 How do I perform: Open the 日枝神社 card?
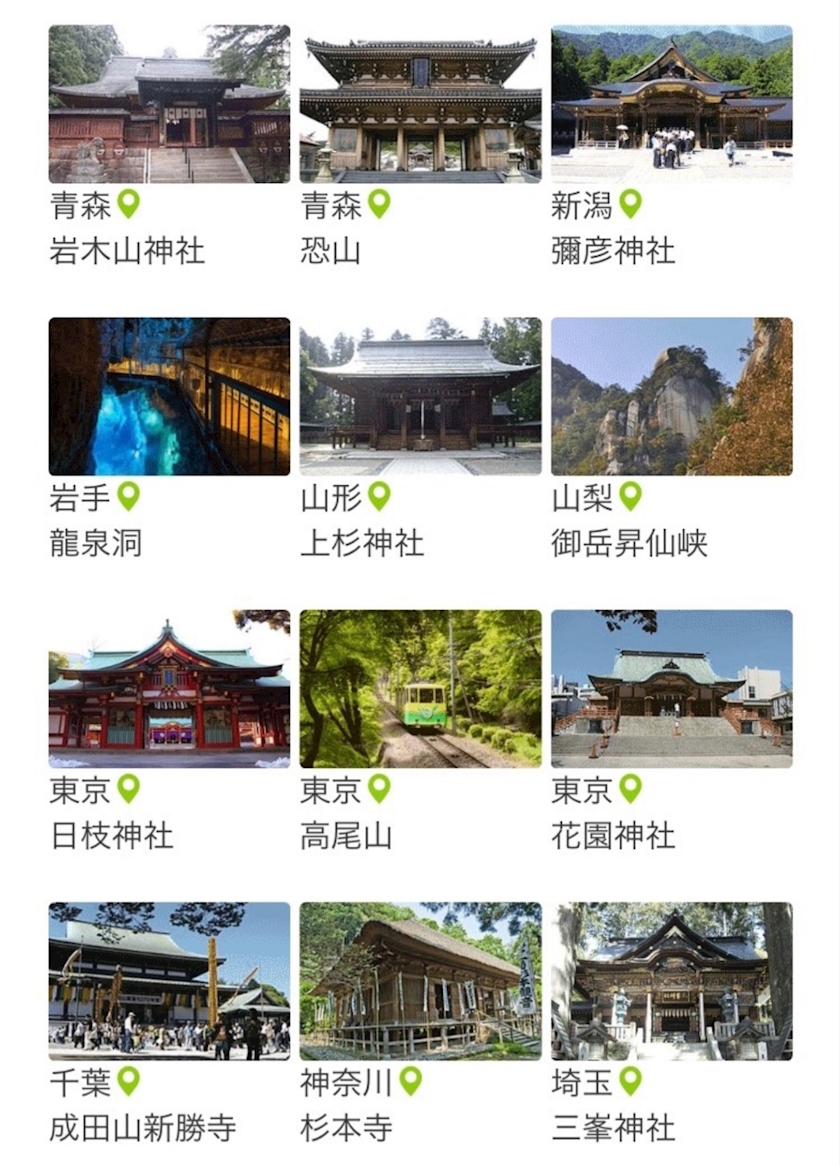pyautogui.click(x=169, y=689)
